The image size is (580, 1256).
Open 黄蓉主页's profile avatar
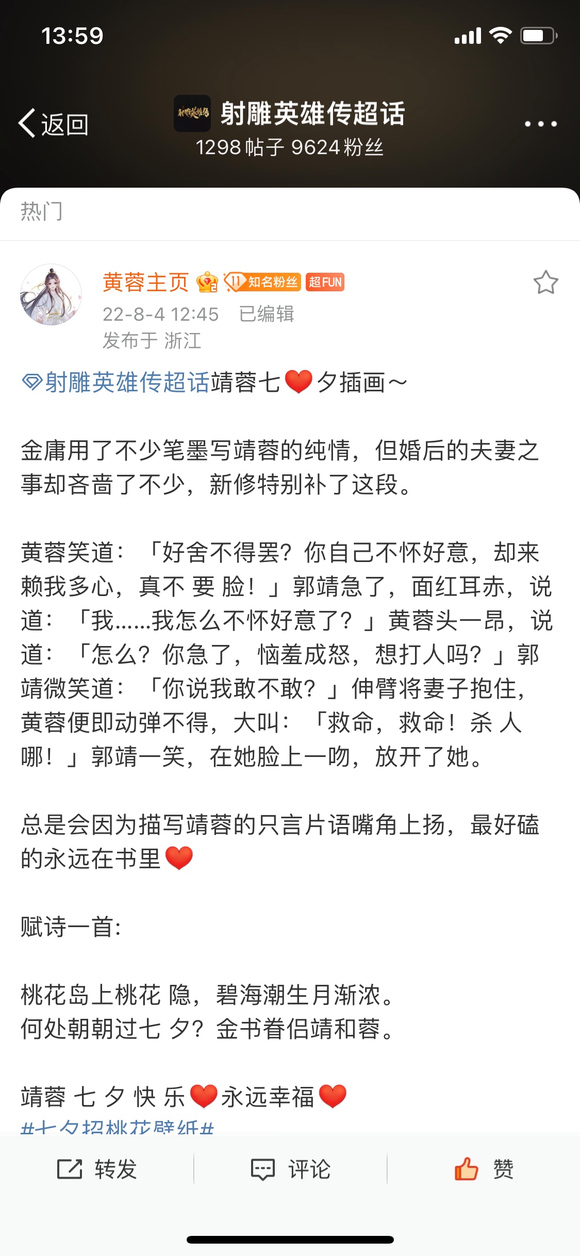pyautogui.click(x=51, y=295)
